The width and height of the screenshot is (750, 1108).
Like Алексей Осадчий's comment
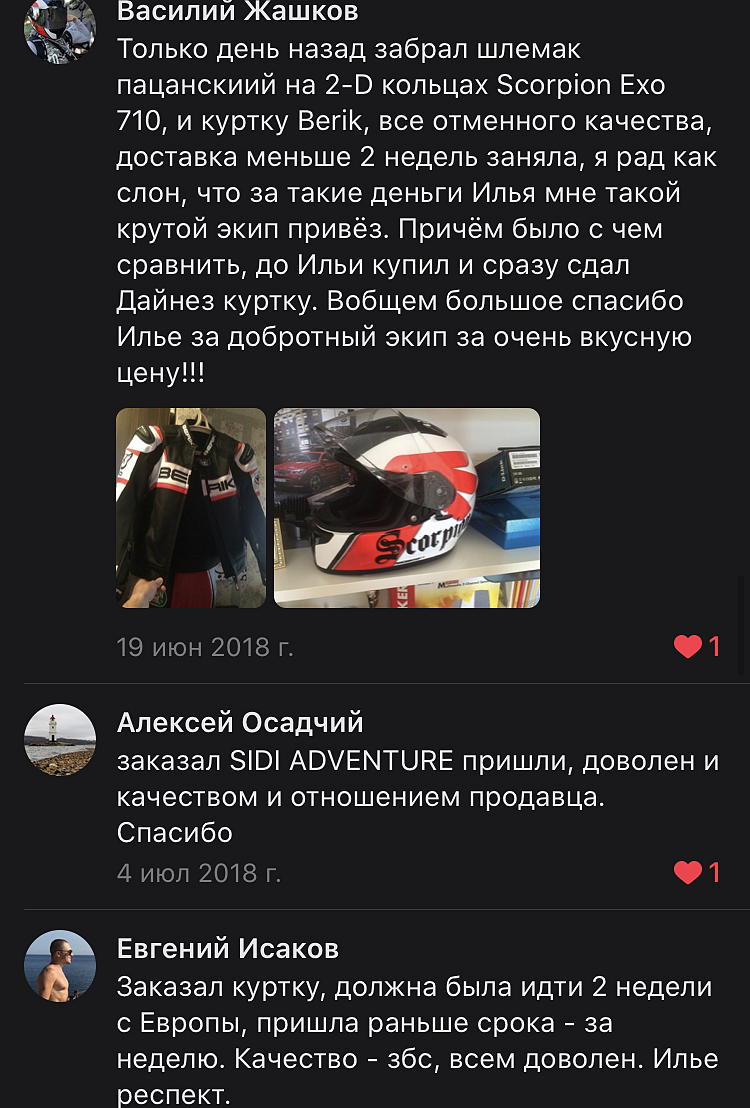coord(688,873)
